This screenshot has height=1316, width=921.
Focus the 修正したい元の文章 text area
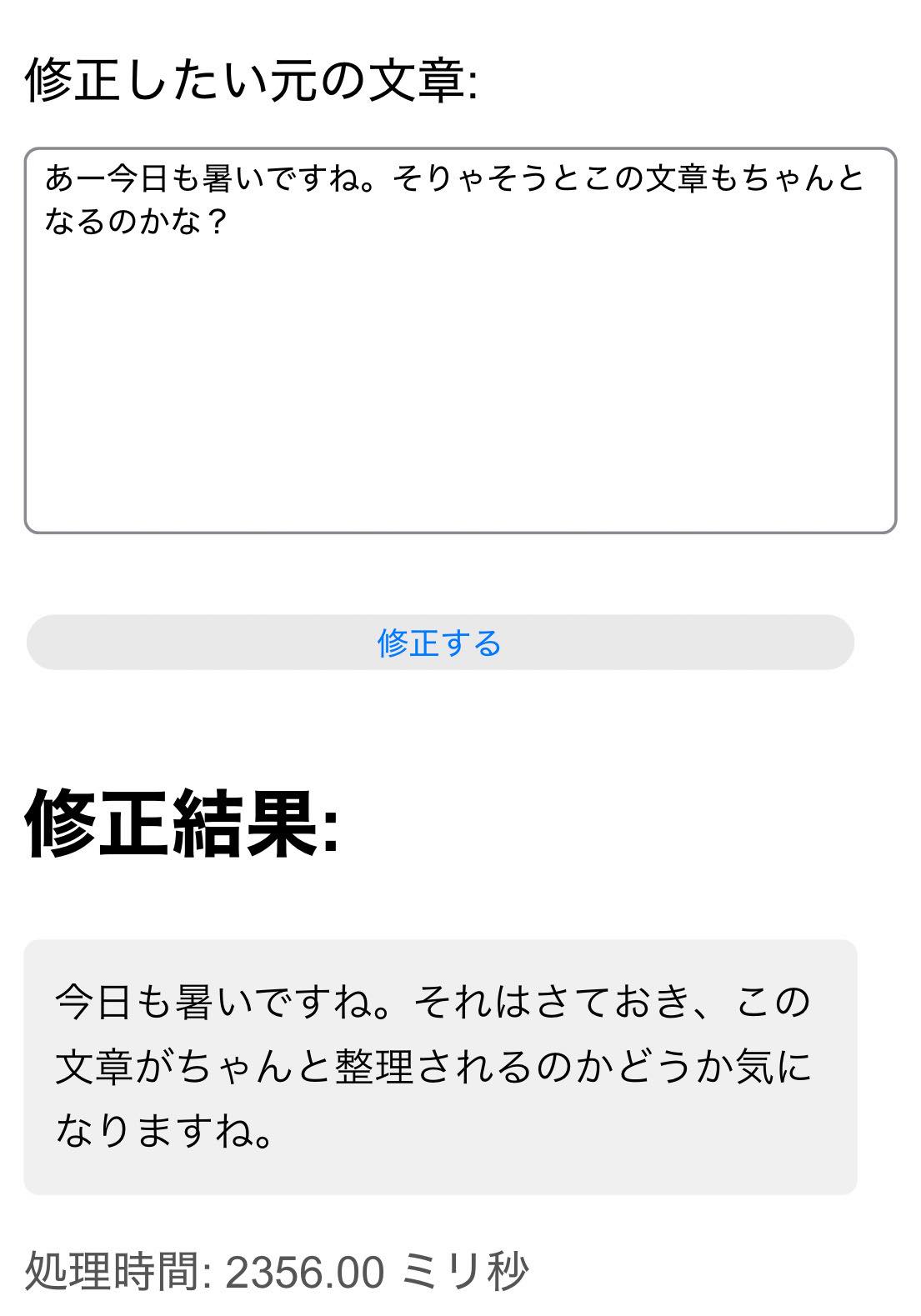pos(460,341)
